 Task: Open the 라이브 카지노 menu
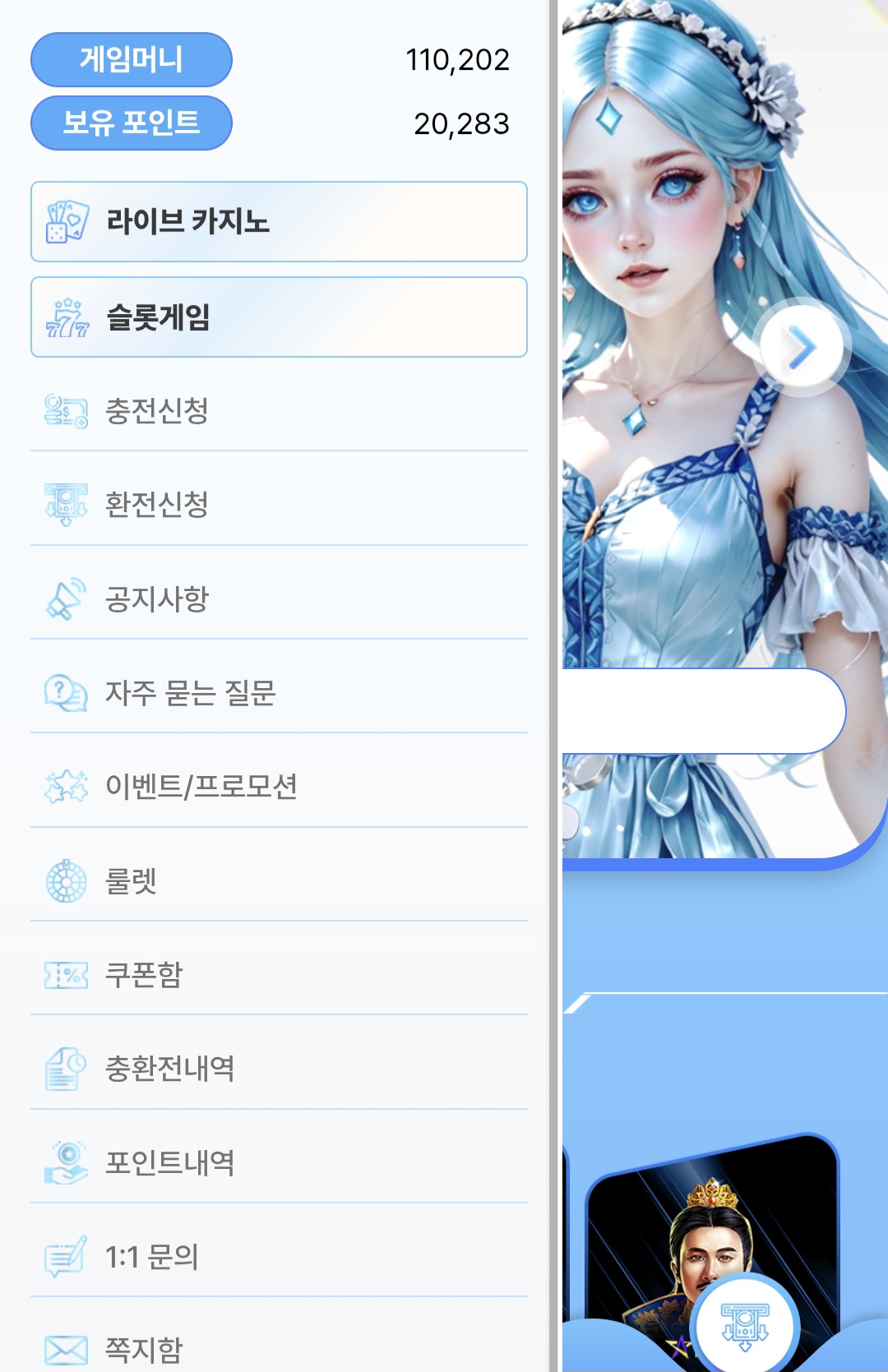coord(279,222)
